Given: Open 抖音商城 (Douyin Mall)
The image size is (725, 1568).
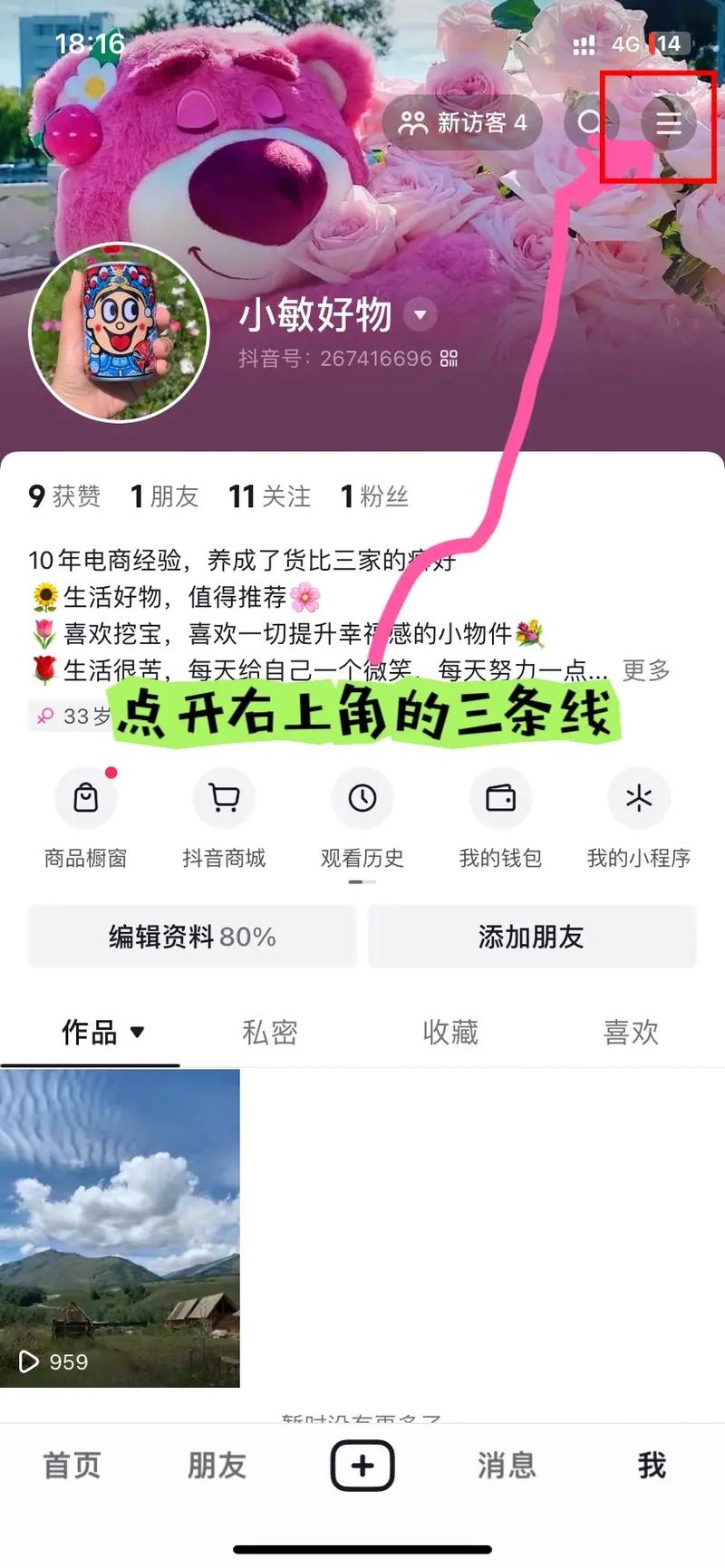Looking at the screenshot, I should pos(224,815).
